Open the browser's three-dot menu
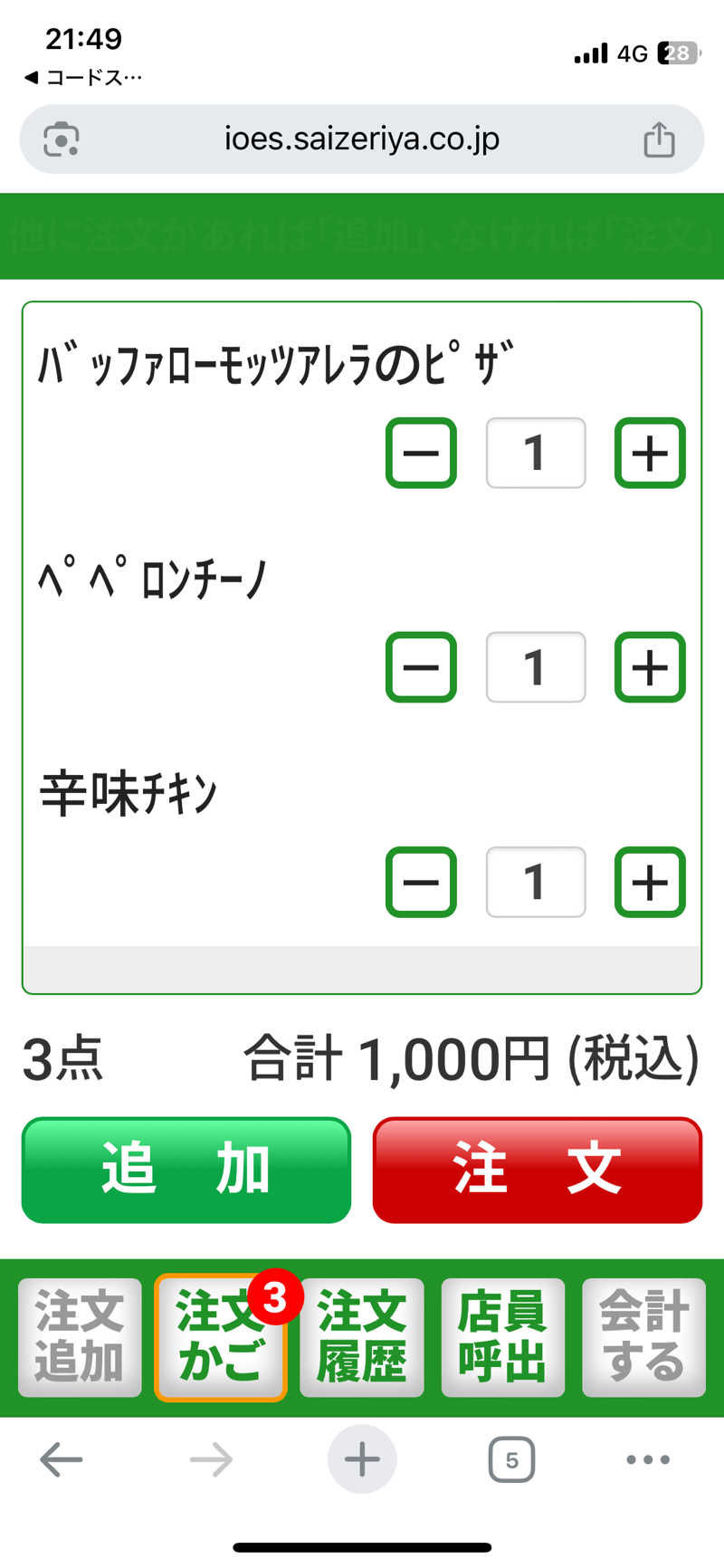The height and width of the screenshot is (1568, 724). (x=648, y=1459)
